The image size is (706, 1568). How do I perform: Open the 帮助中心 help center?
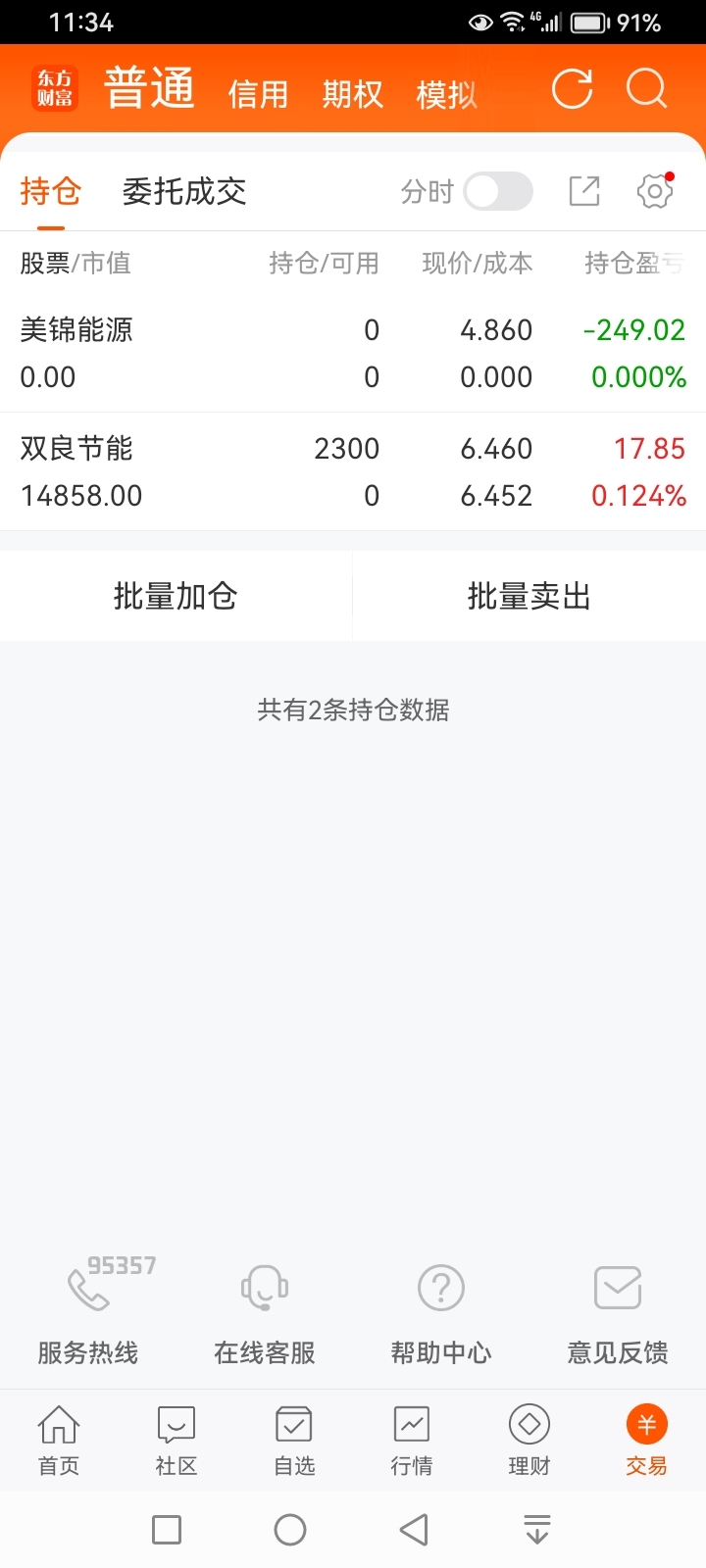(x=441, y=1311)
